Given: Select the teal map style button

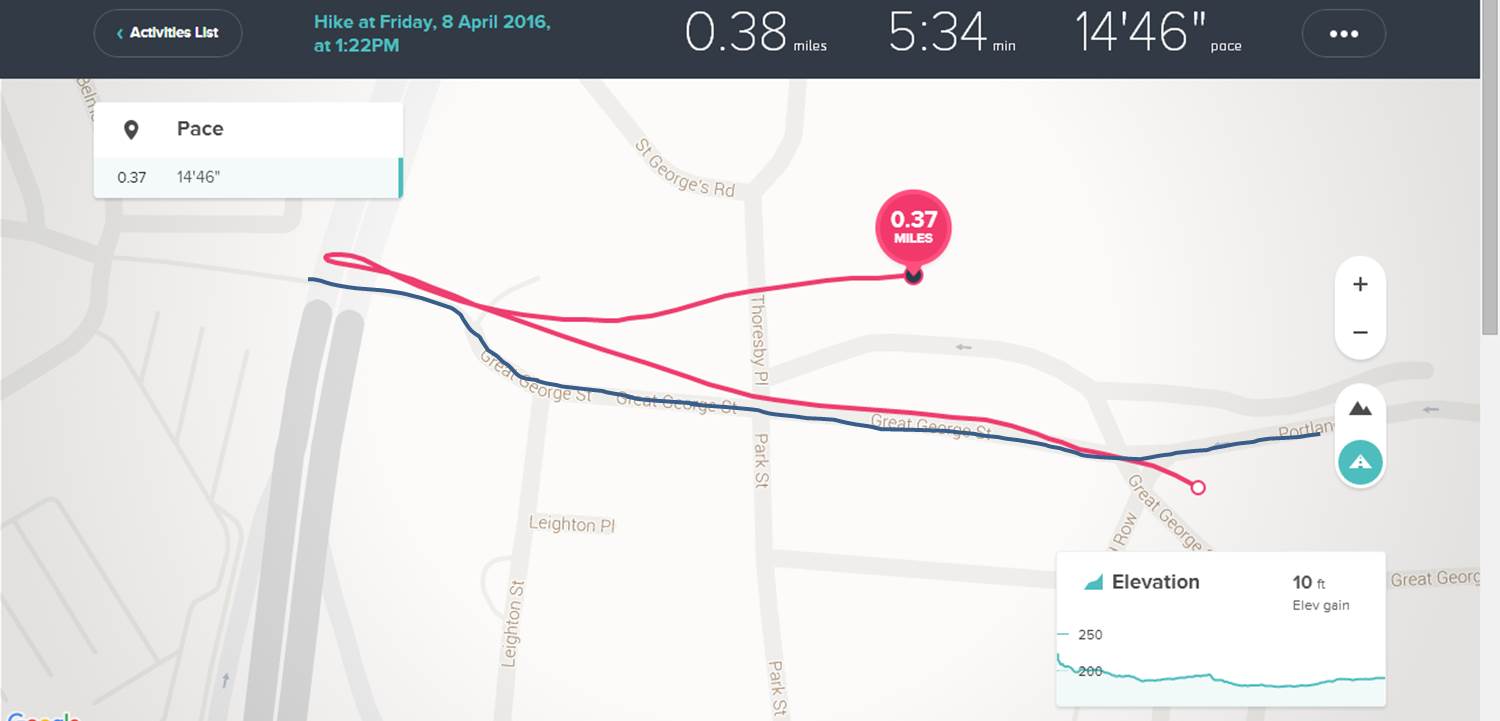Looking at the screenshot, I should 1360,462.
